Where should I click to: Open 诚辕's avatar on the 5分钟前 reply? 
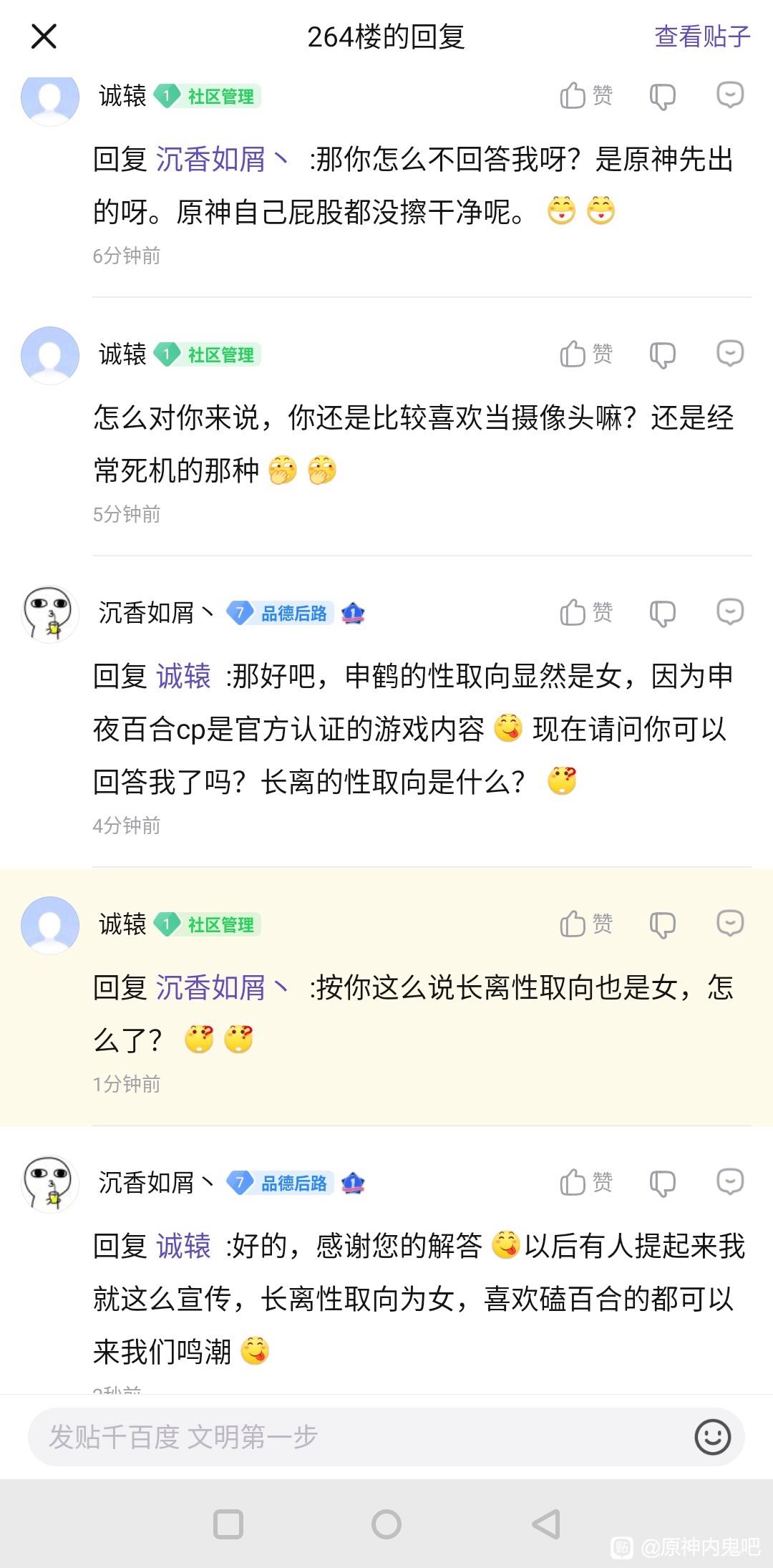[x=49, y=355]
